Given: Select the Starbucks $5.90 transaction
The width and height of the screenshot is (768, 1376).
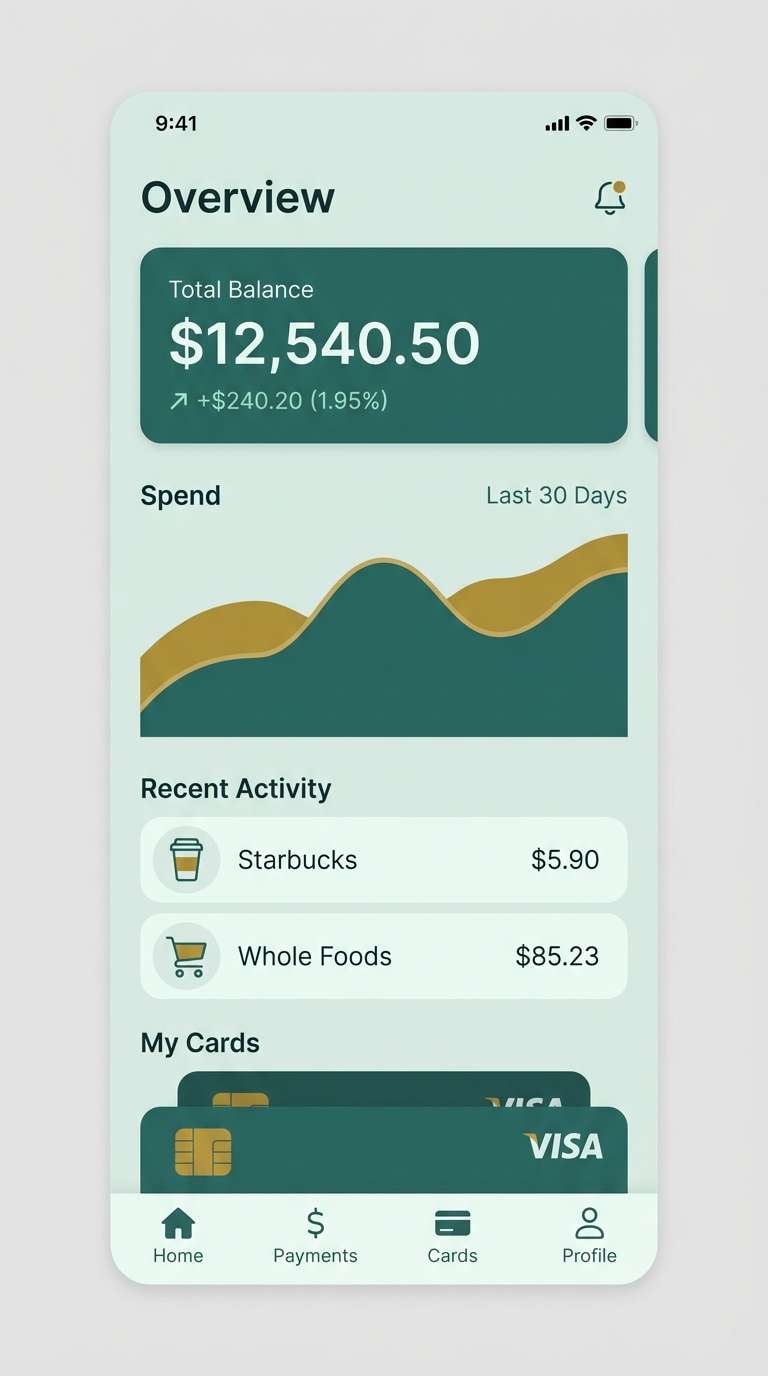Looking at the screenshot, I should coord(383,859).
